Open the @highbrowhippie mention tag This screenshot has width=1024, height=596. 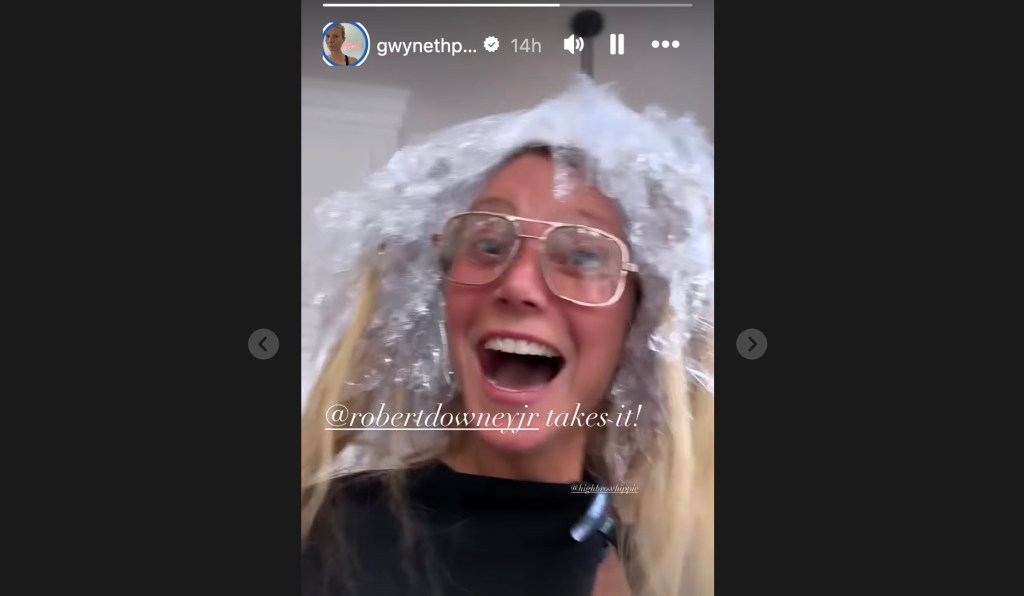[604, 488]
